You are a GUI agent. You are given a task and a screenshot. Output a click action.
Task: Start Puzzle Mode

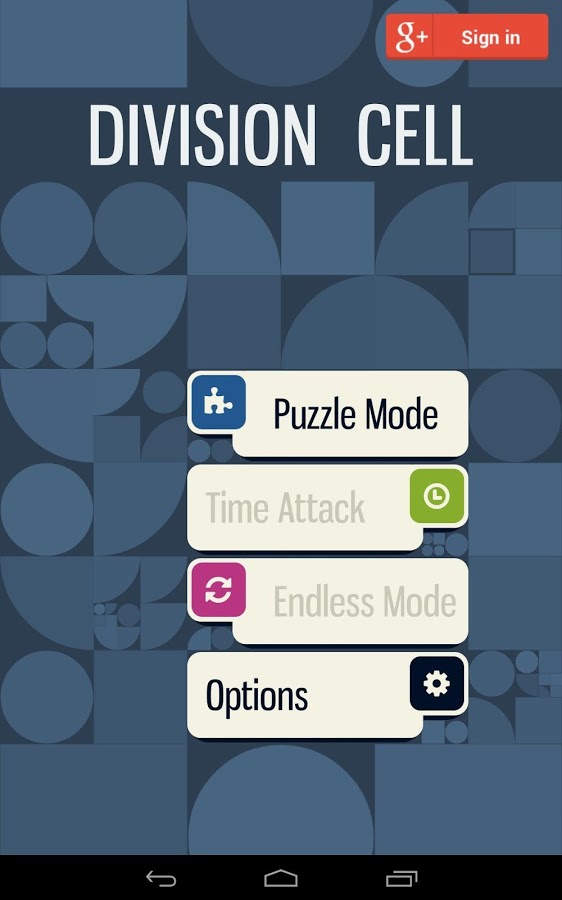(328, 414)
